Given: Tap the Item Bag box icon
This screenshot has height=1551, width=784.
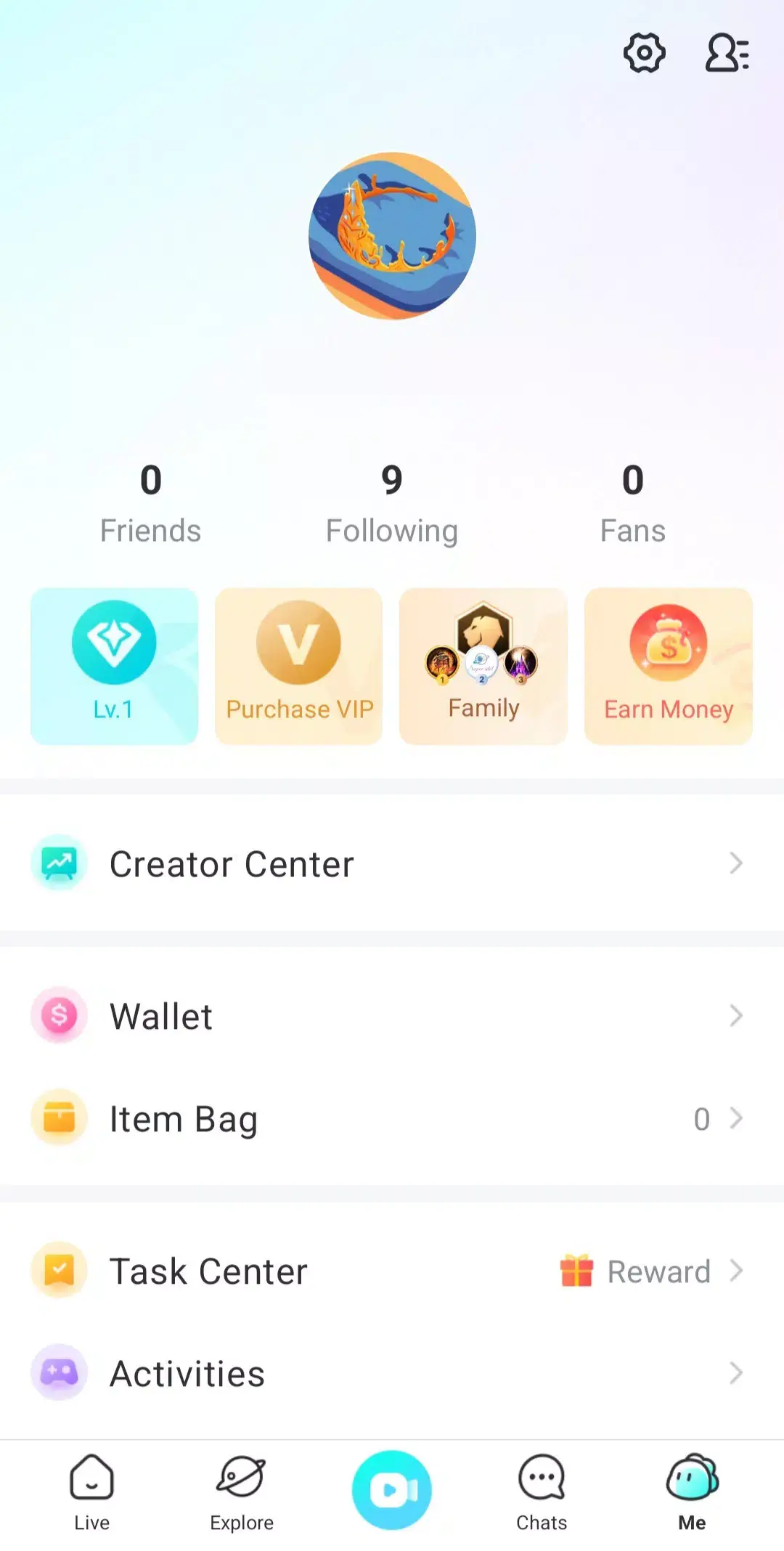Looking at the screenshot, I should click(x=59, y=1118).
